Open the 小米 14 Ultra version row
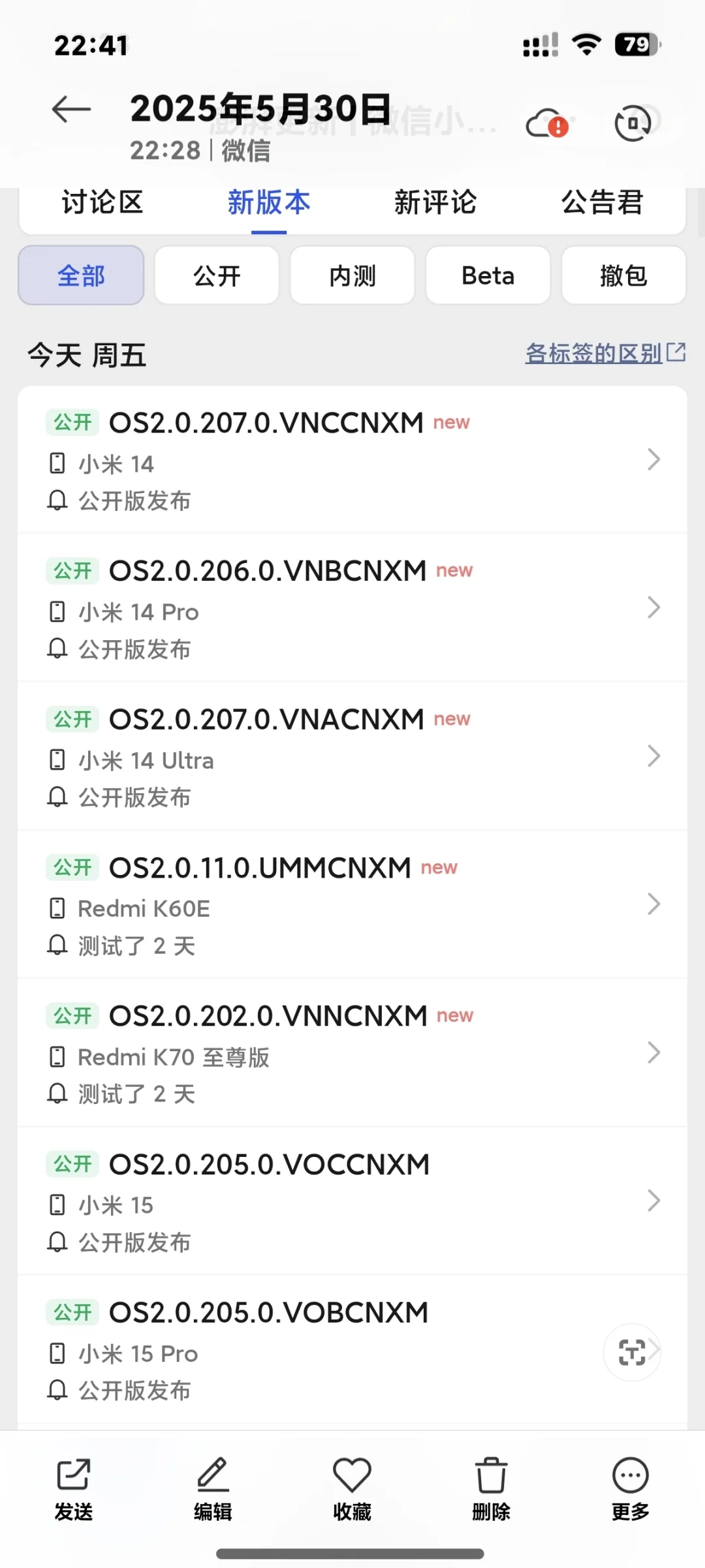This screenshot has width=705, height=1568. coord(352,756)
